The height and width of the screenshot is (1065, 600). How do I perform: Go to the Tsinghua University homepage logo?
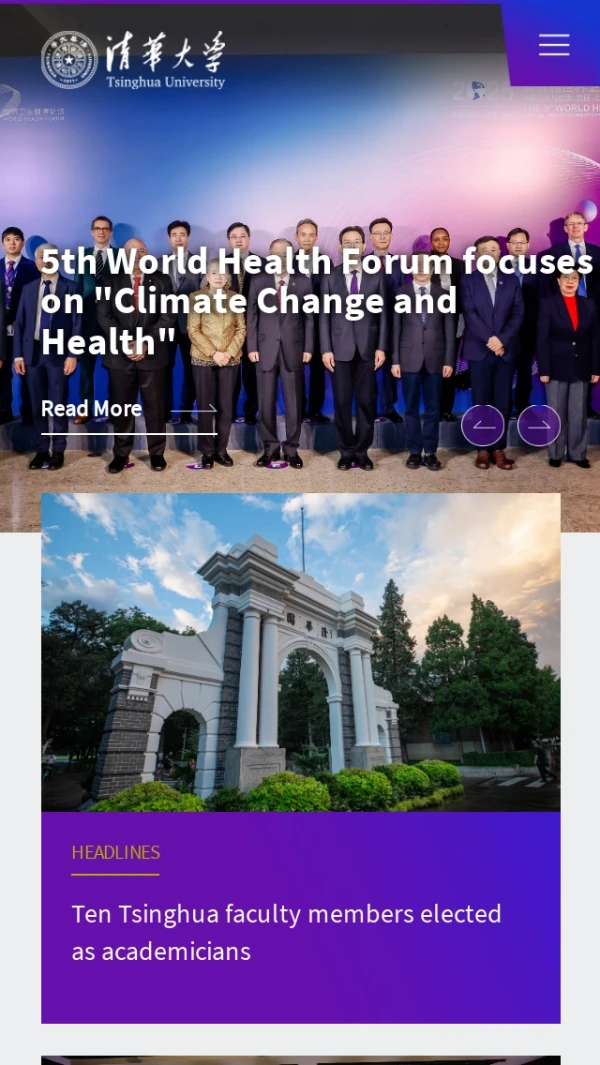[x=133, y=60]
